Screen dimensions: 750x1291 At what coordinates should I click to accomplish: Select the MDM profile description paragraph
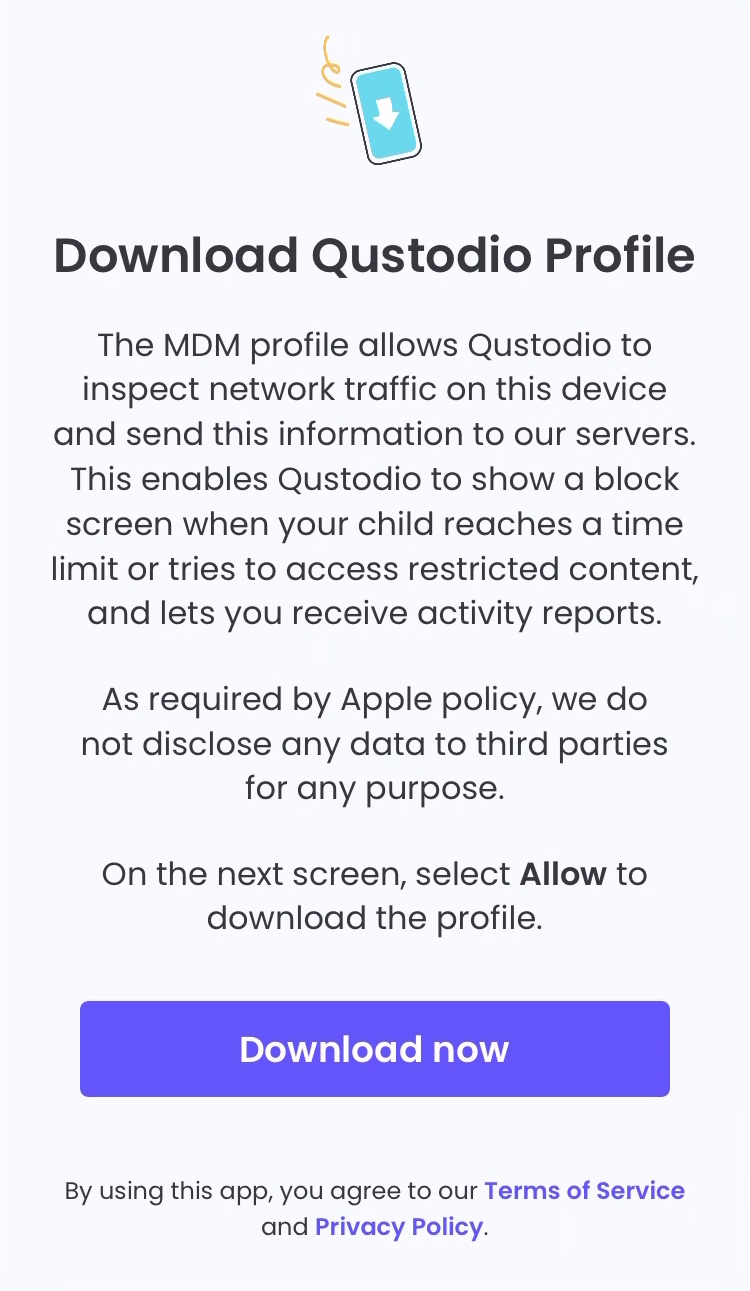(x=374, y=478)
